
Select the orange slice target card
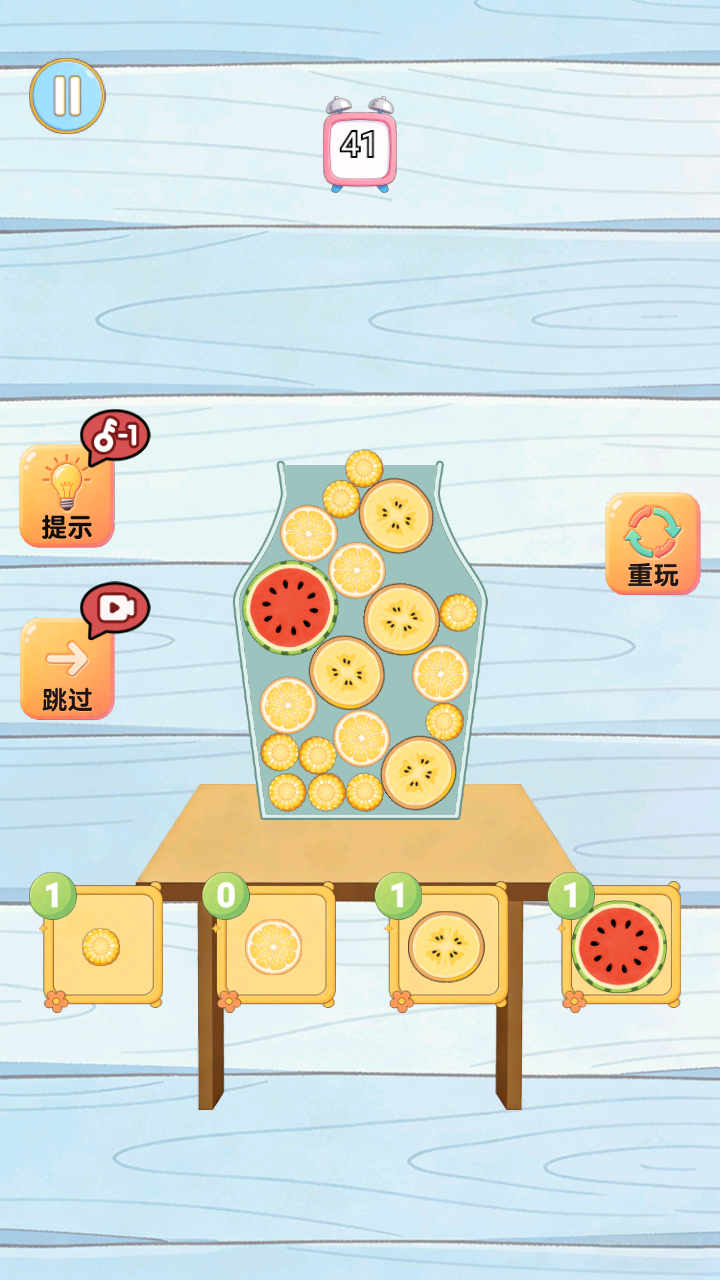pyautogui.click(x=274, y=945)
